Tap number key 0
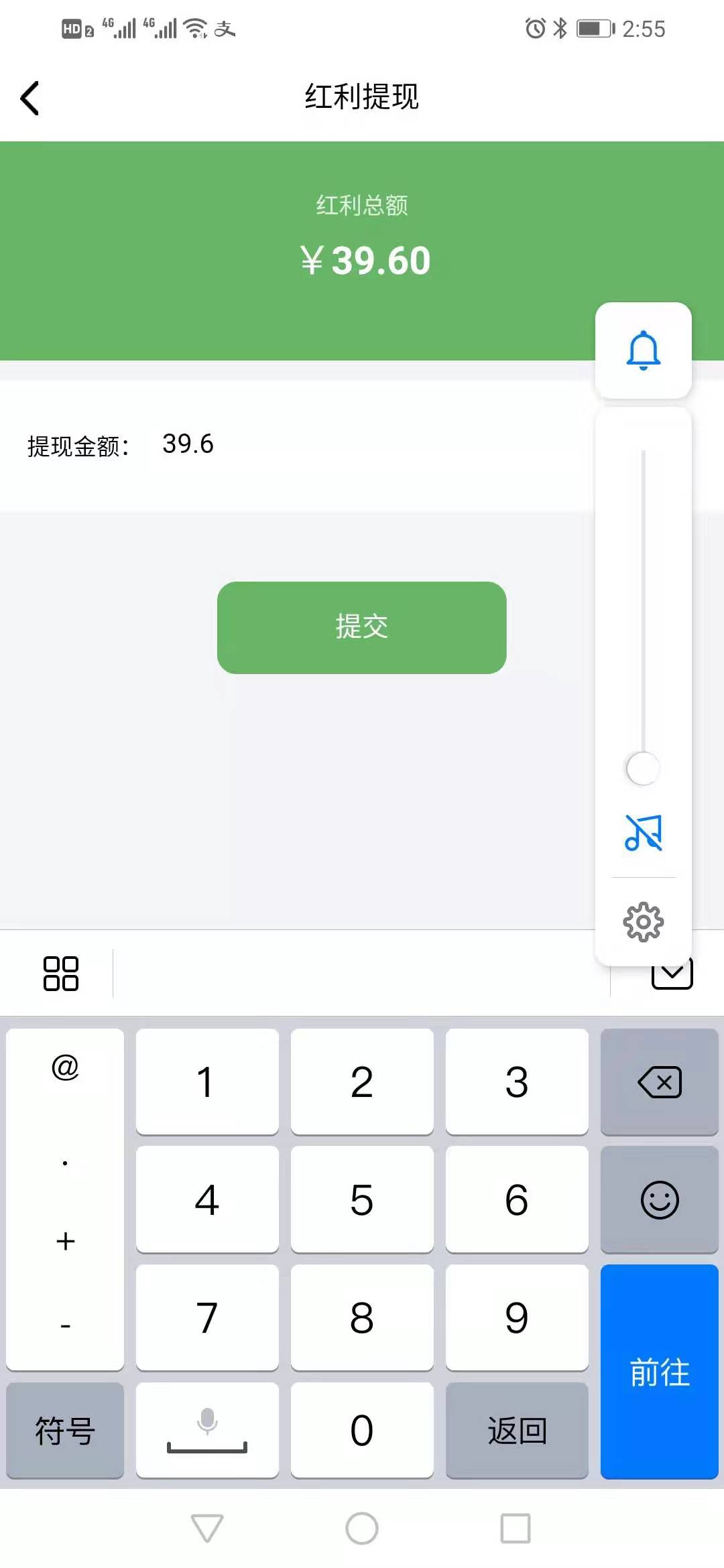The width and height of the screenshot is (724, 1568). 362,1430
